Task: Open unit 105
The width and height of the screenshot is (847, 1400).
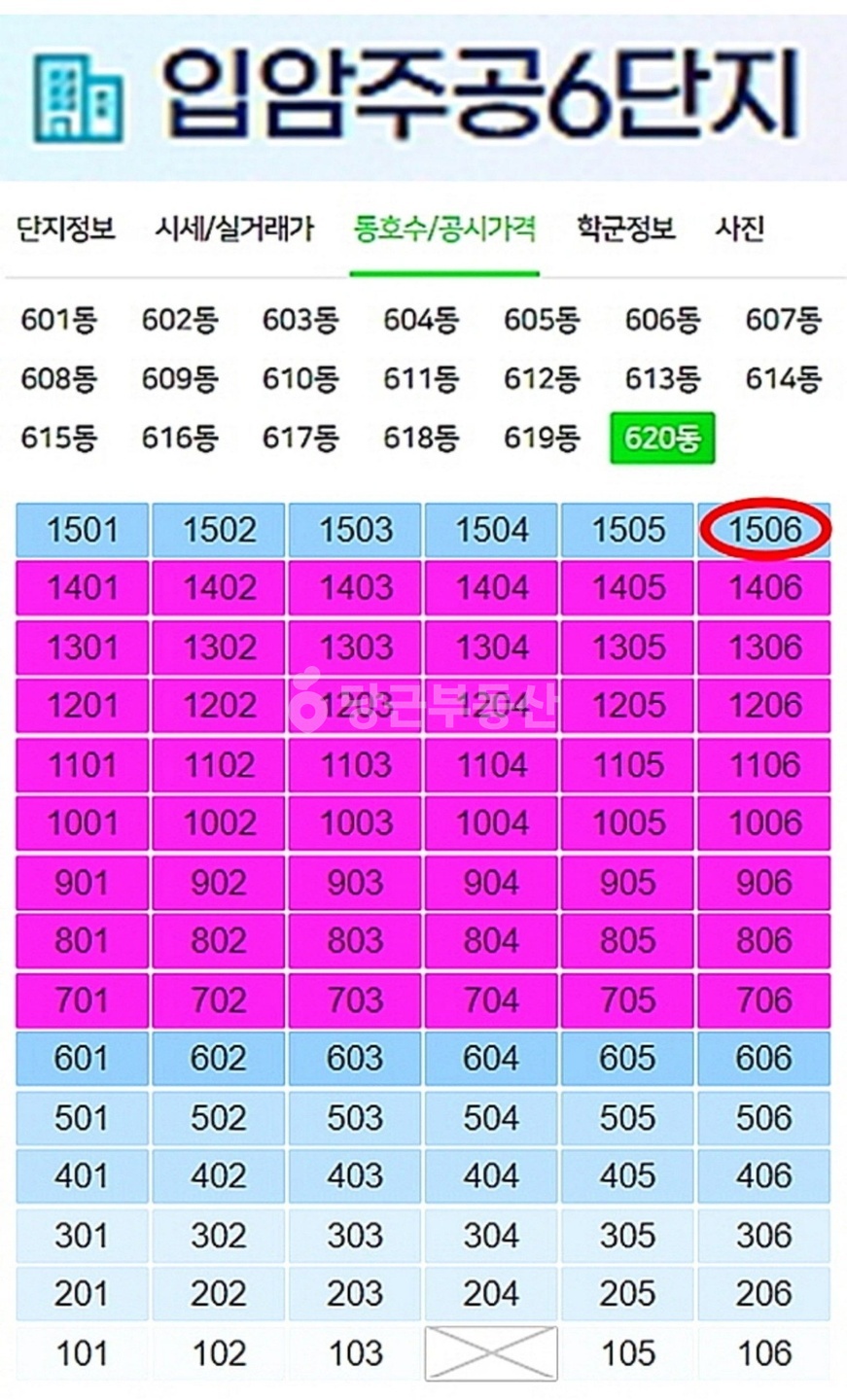Action: point(627,1352)
